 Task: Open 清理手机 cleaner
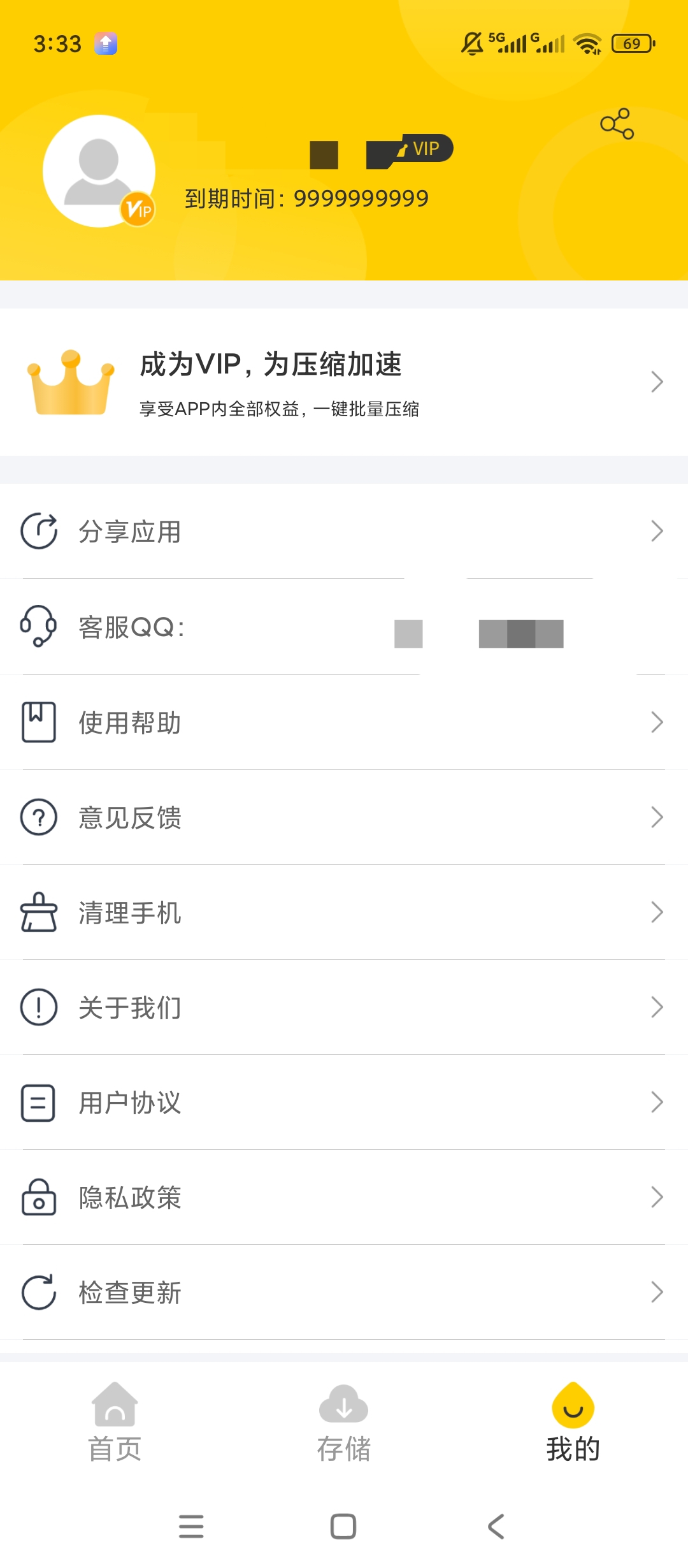point(344,912)
